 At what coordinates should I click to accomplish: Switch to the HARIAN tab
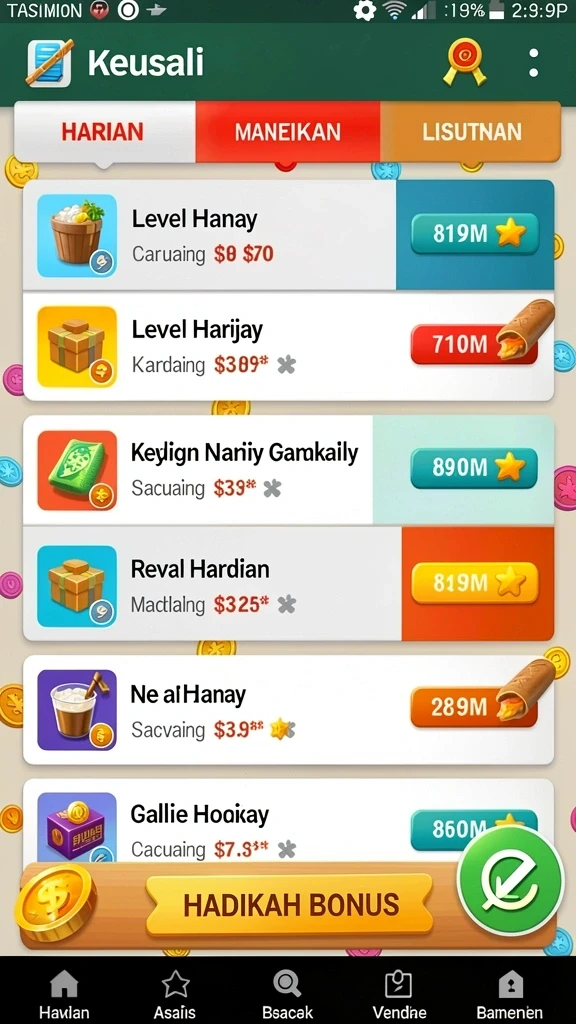104,132
